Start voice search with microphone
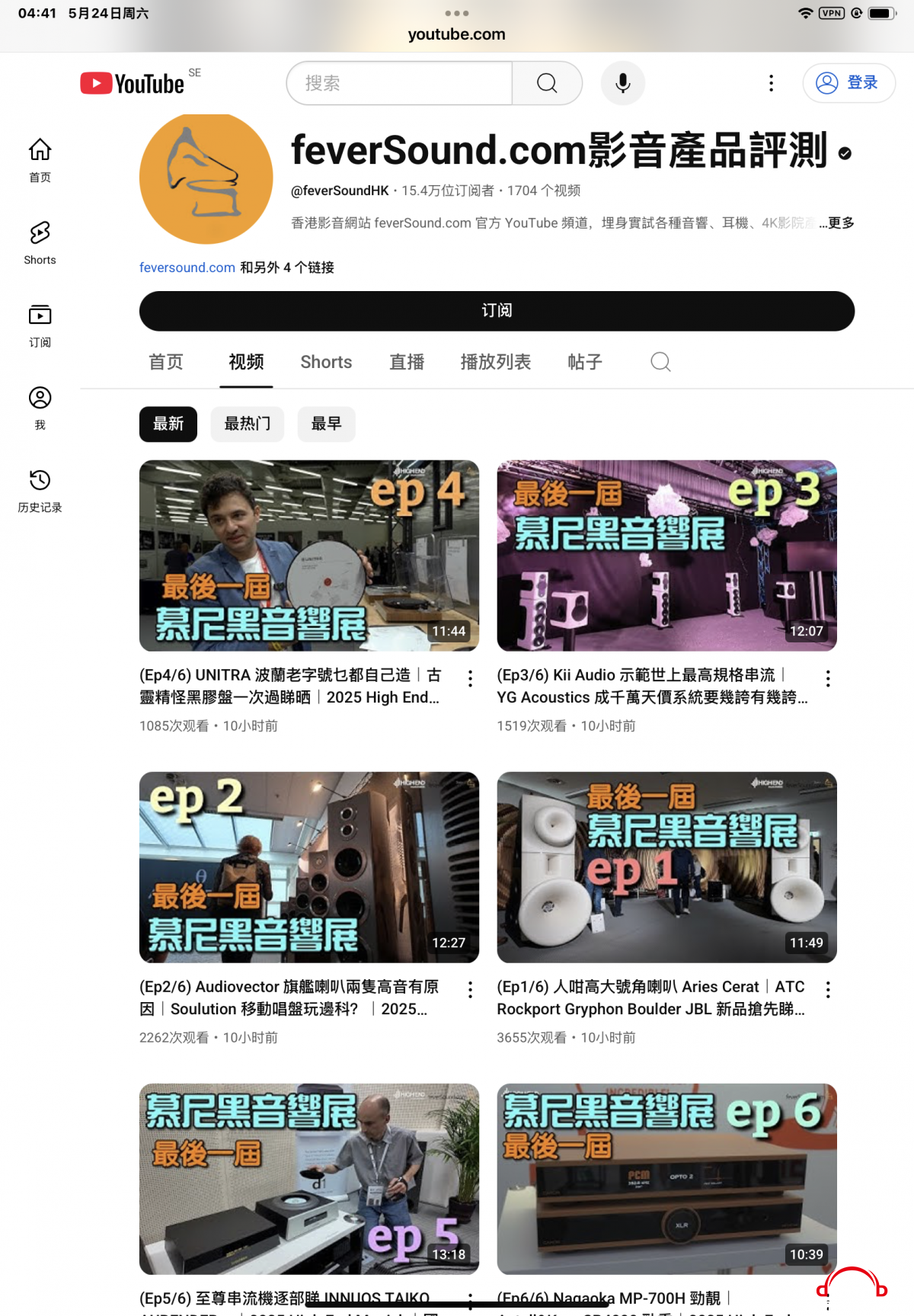This screenshot has width=914, height=1316. tap(622, 83)
